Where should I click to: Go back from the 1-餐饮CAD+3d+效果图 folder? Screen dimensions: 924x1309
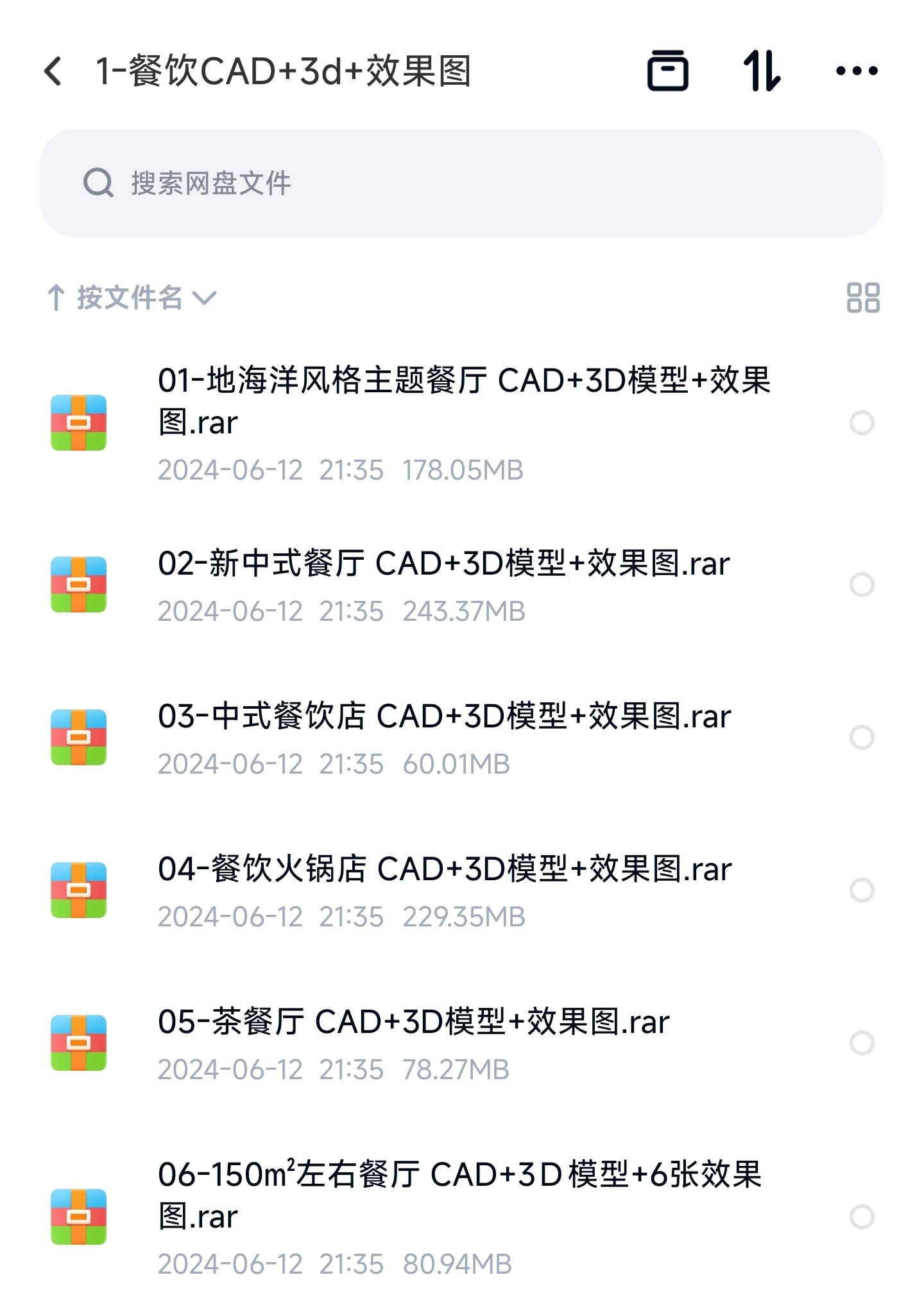tap(54, 71)
